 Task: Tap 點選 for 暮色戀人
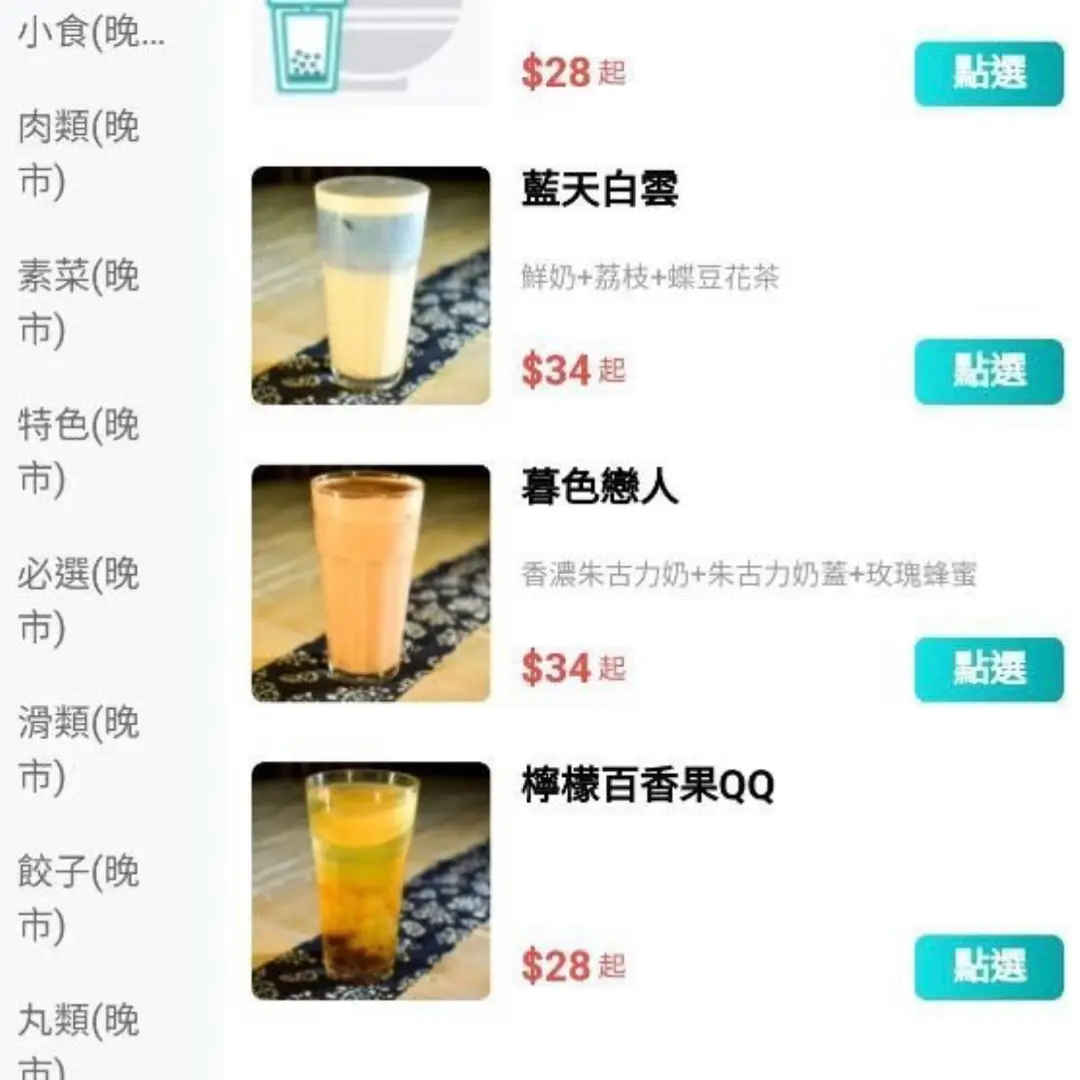(988, 669)
